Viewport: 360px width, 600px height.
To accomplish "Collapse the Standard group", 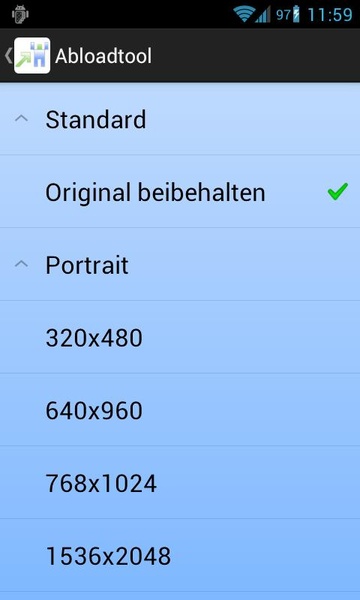I will tap(180, 119).
